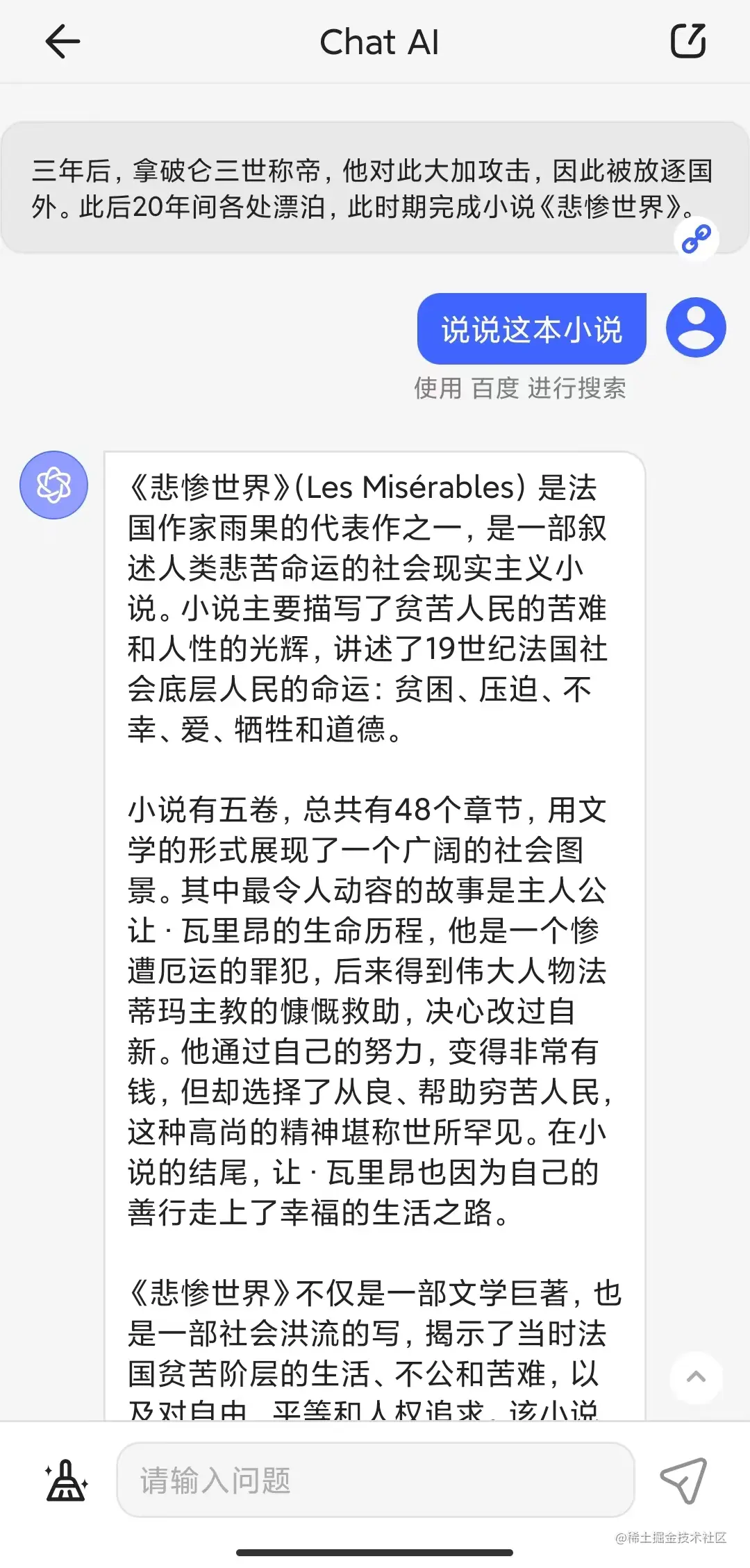750x1568 pixels.
Task: Share this chat via the top-right icon
Action: 687,42
